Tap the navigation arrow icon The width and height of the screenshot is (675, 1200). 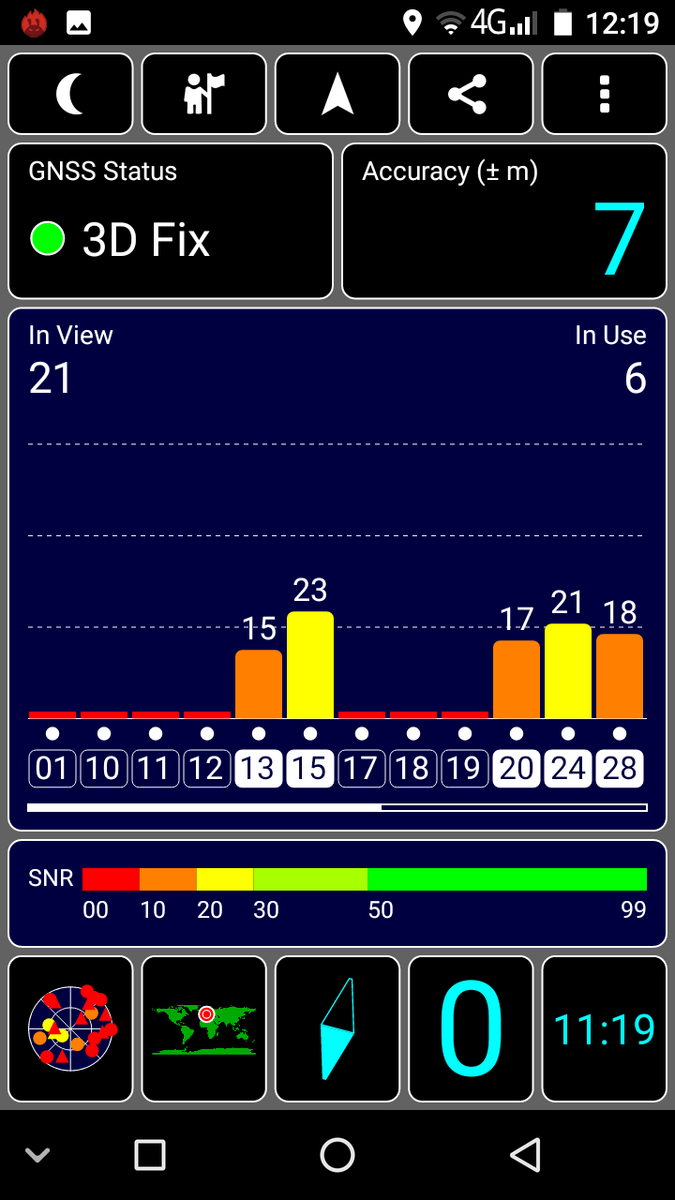click(x=338, y=94)
